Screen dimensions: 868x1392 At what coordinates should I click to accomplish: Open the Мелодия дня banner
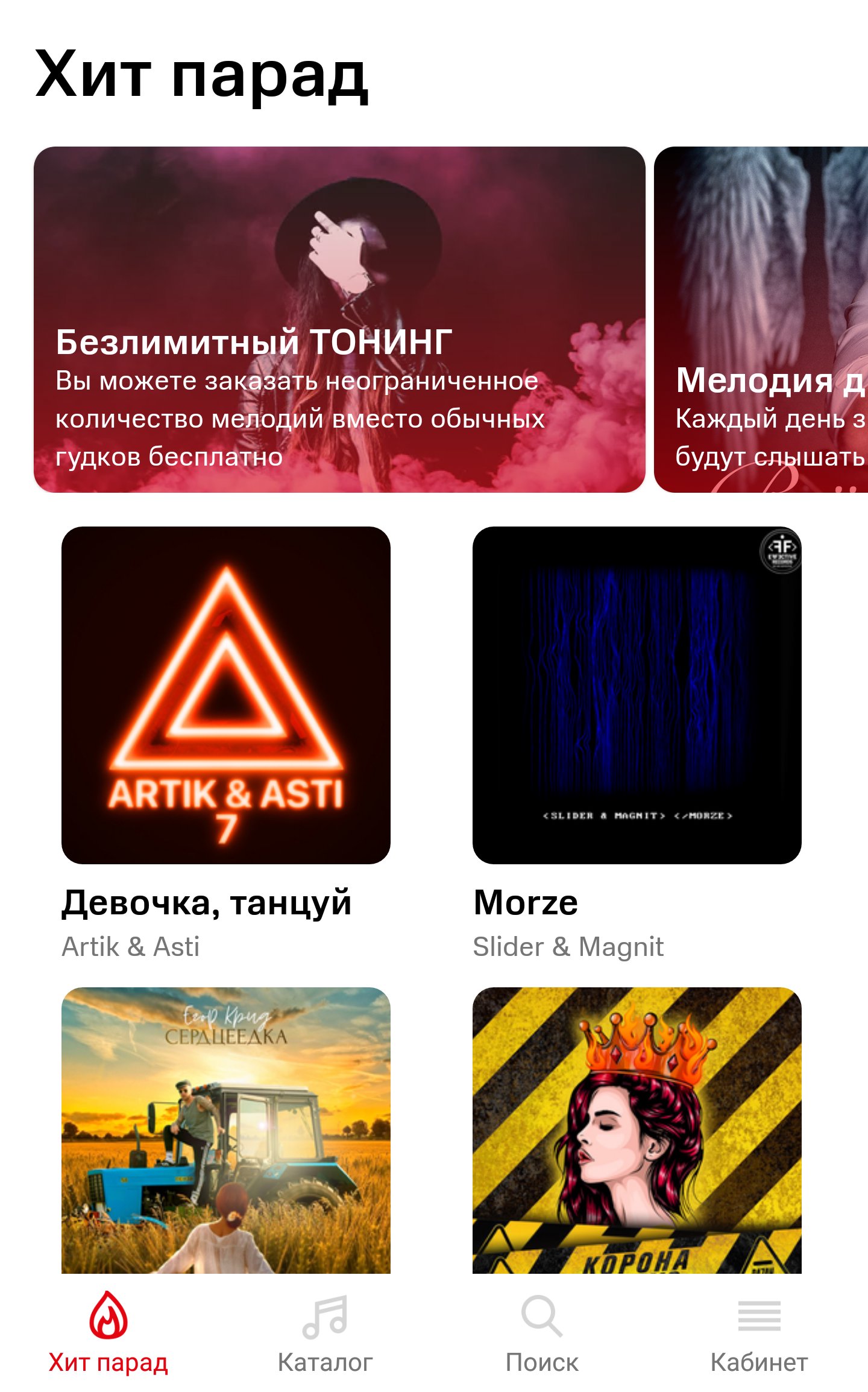click(x=761, y=320)
